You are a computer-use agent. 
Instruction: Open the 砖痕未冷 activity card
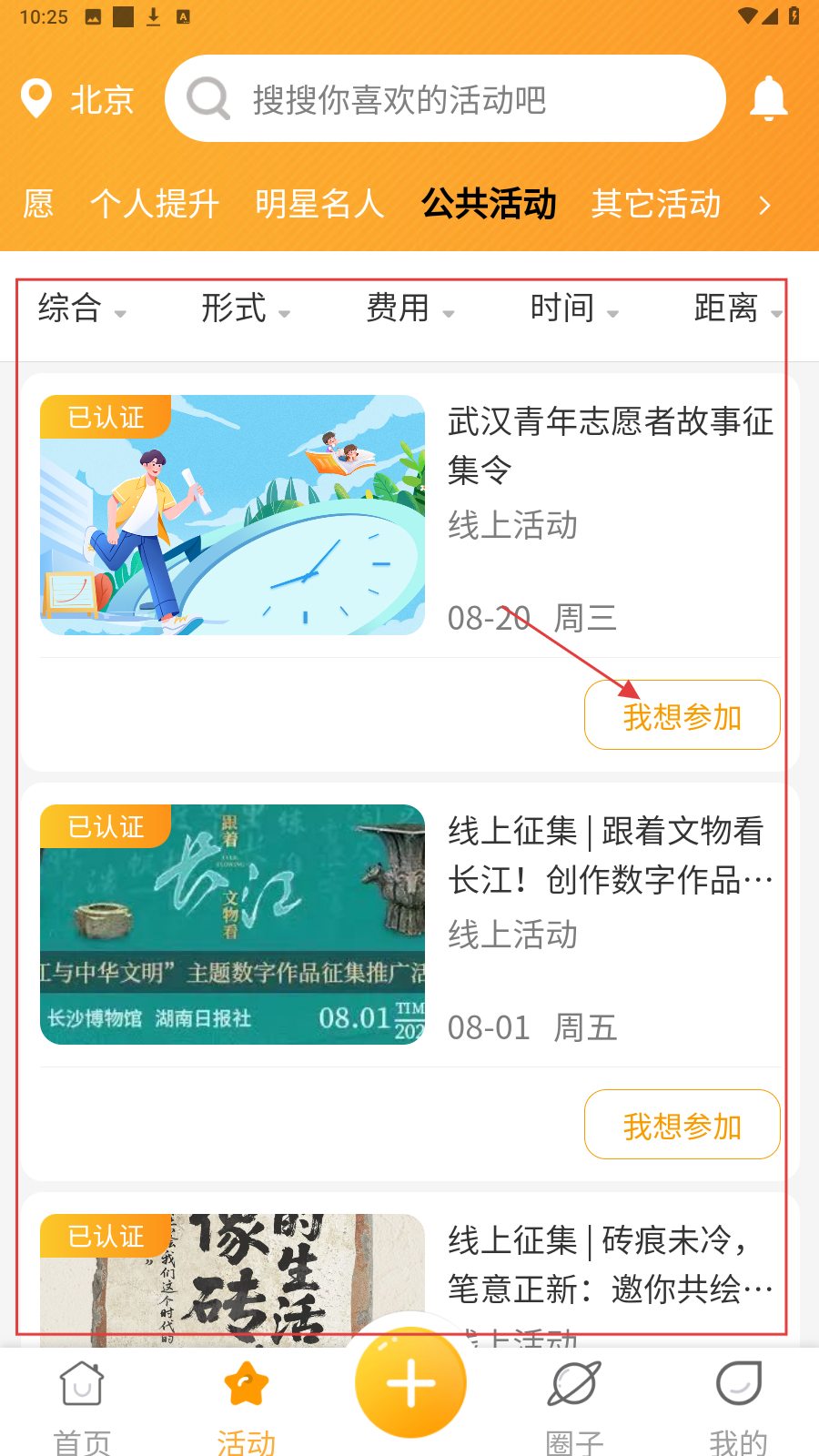(x=610, y=1264)
